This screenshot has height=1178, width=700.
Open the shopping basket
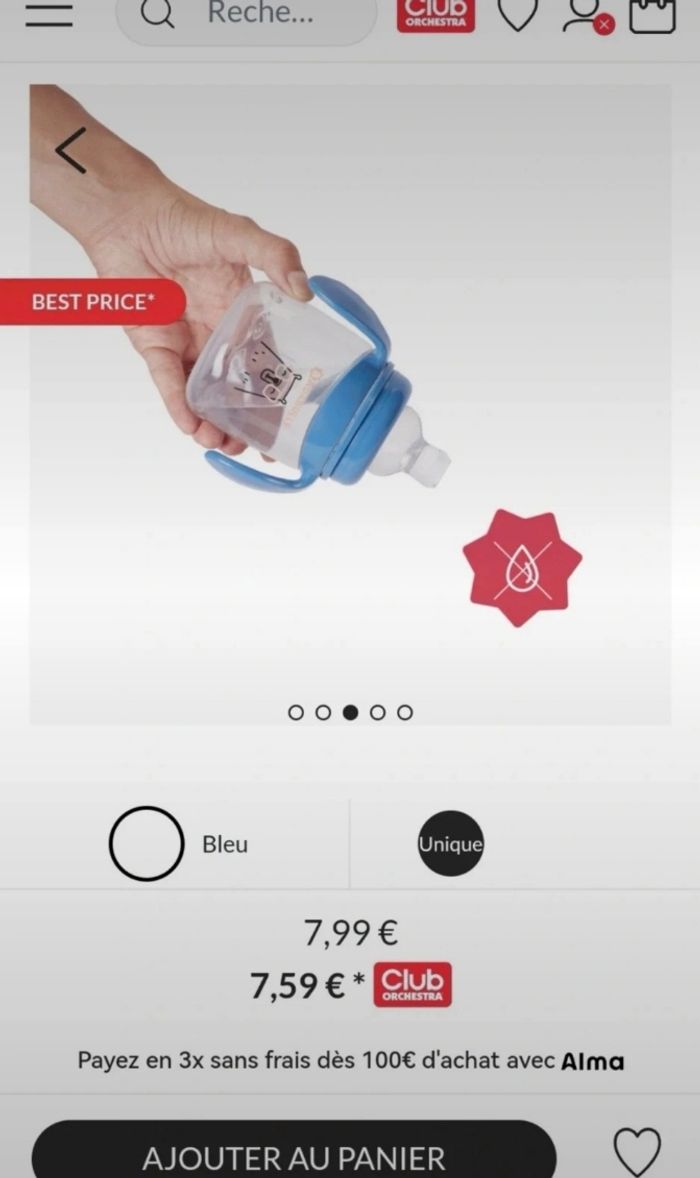(x=652, y=14)
